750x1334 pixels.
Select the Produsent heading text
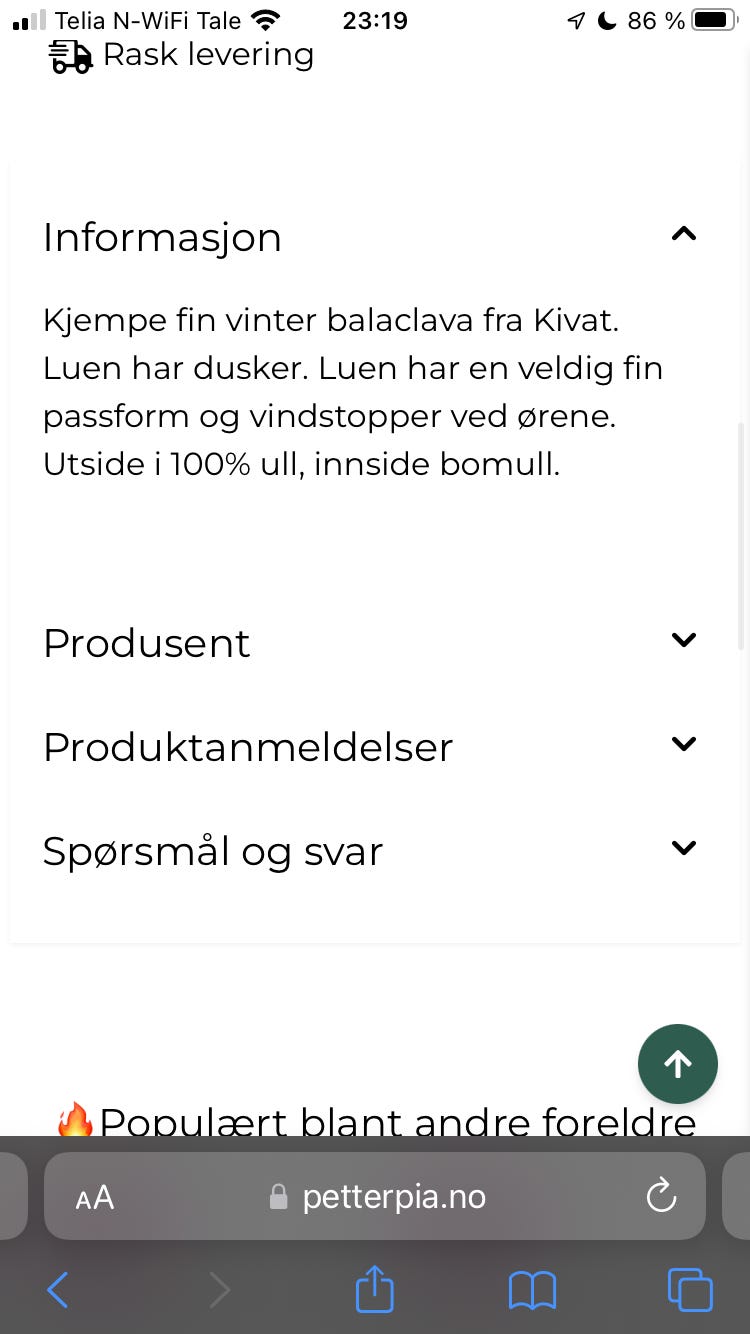point(146,644)
